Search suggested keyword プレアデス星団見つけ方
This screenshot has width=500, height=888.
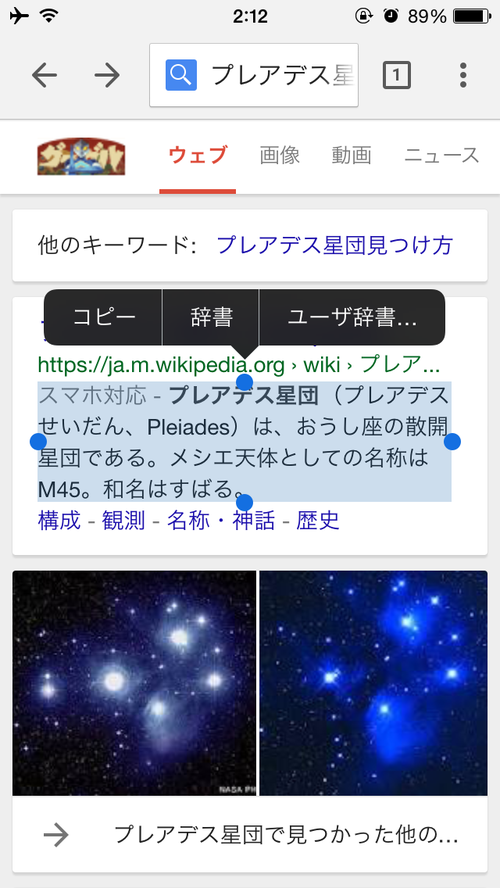[335, 246]
